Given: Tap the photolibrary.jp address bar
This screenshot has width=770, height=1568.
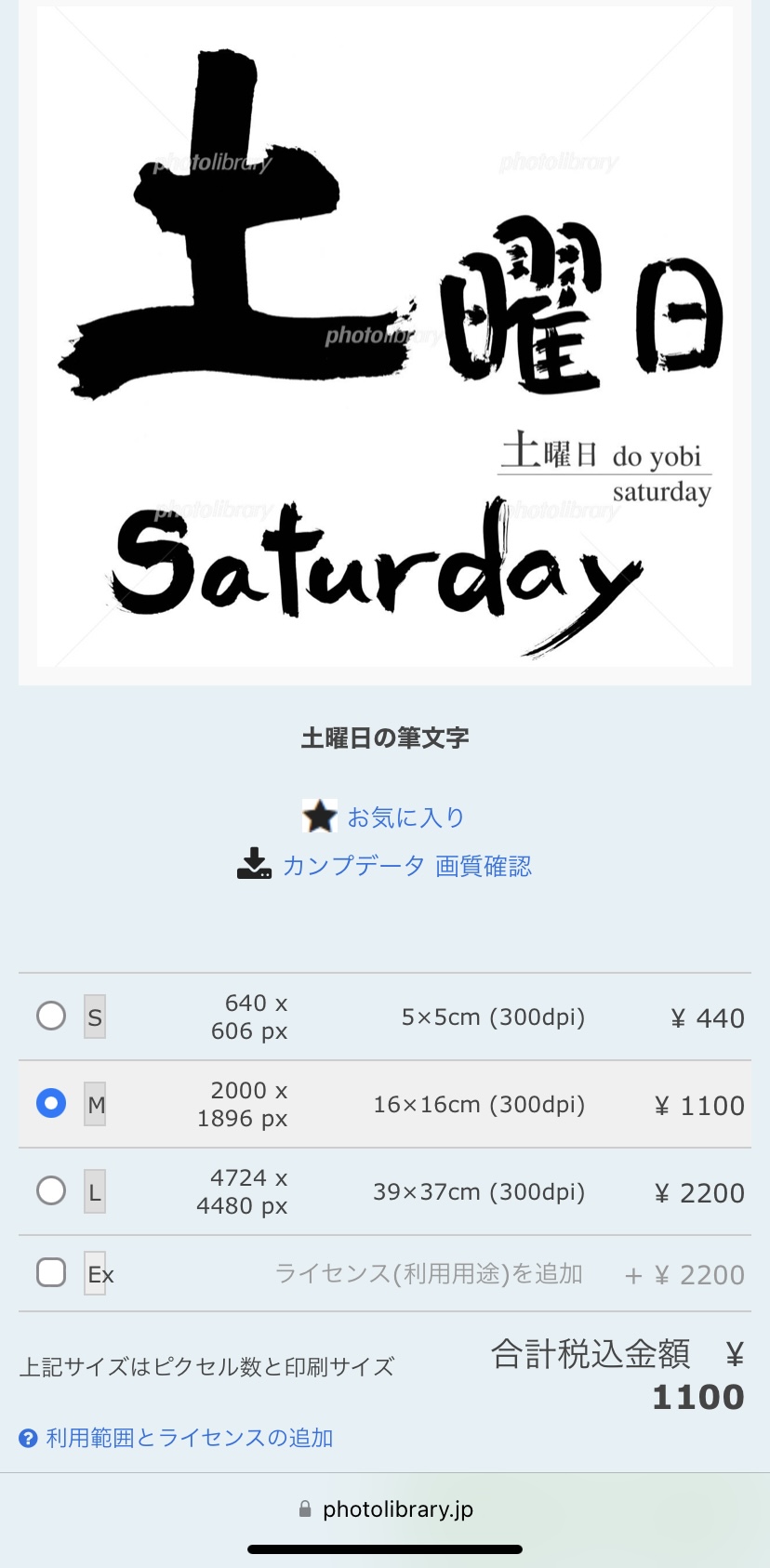Looking at the screenshot, I should tap(385, 1509).
